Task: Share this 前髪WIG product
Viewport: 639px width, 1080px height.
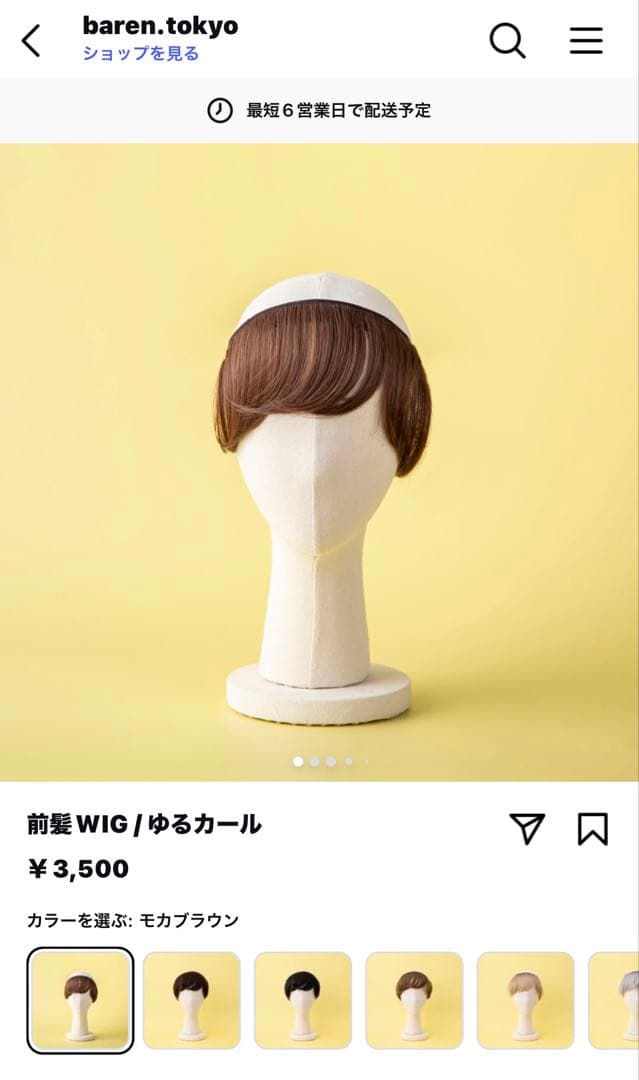Action: (x=527, y=828)
